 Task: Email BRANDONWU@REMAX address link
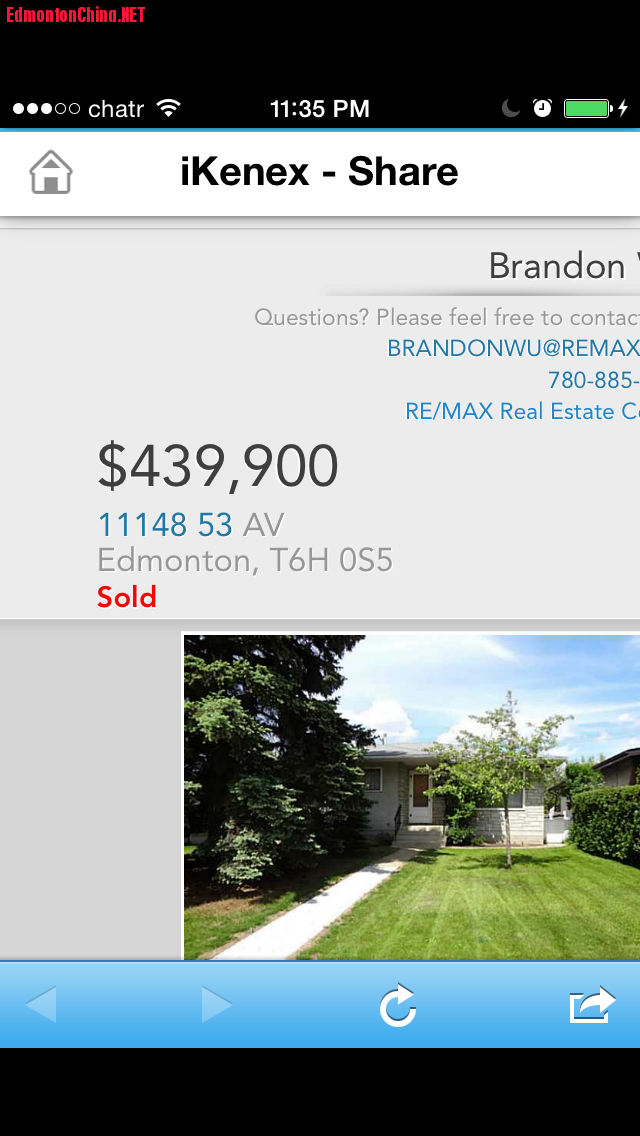[513, 348]
